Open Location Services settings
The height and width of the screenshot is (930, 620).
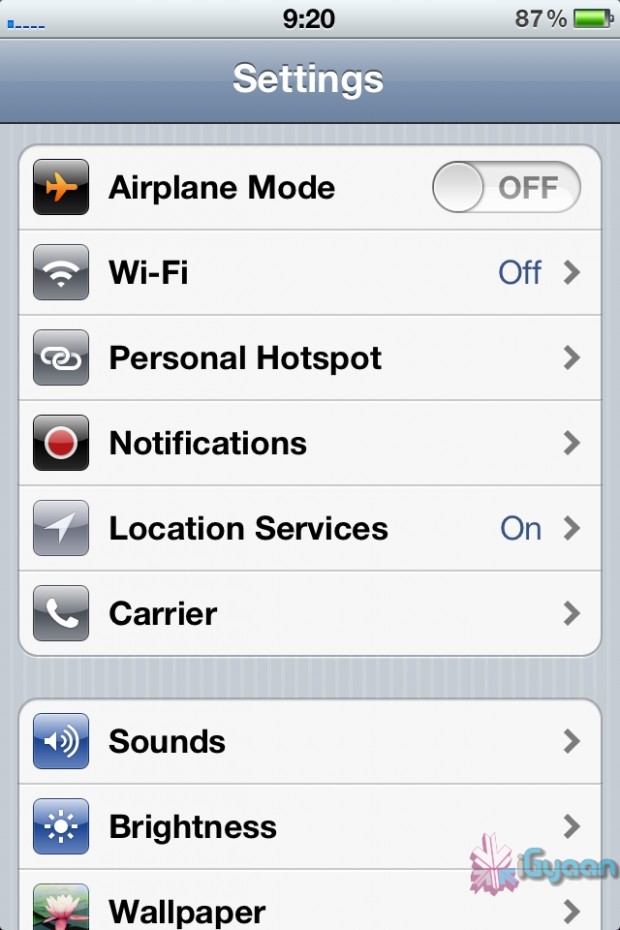click(310, 528)
